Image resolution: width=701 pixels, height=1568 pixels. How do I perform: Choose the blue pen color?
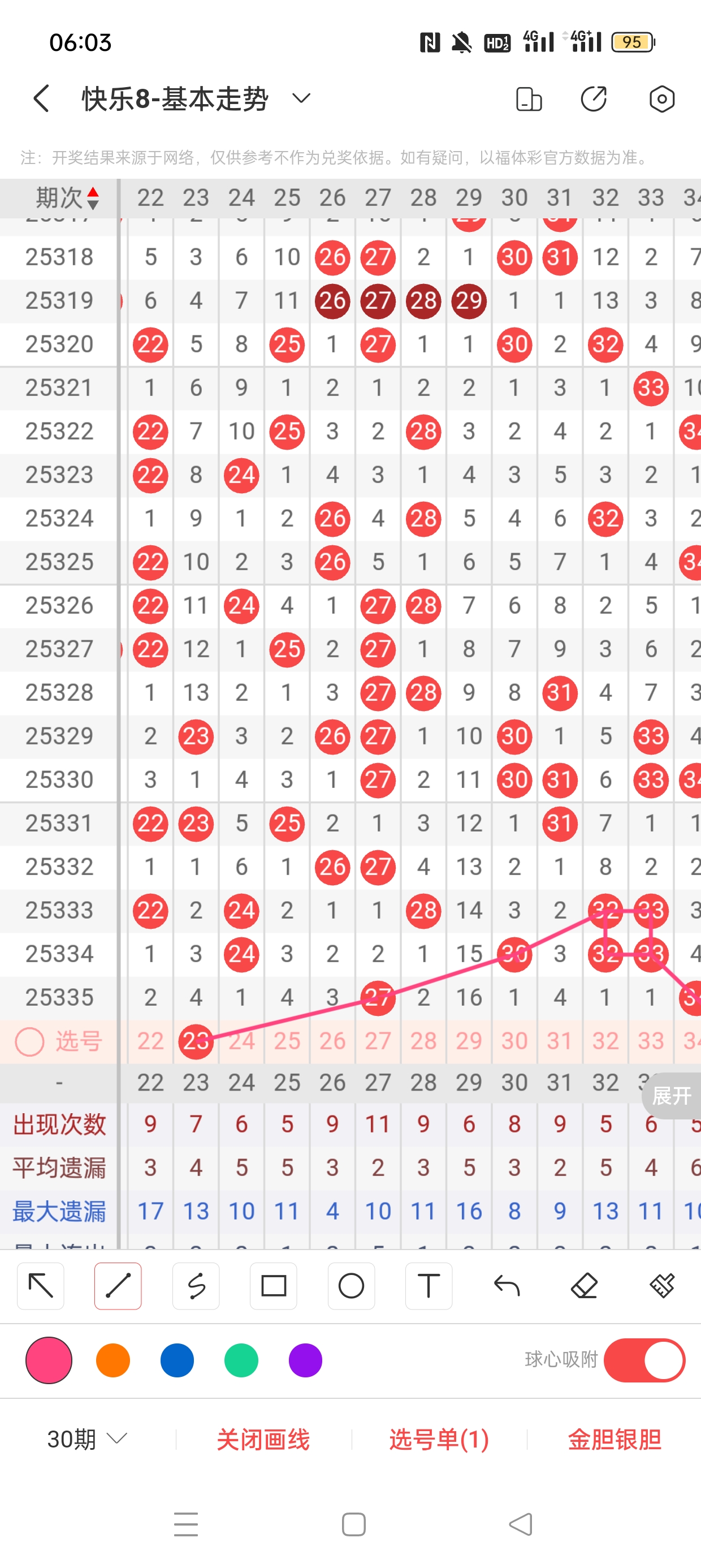click(x=177, y=1360)
